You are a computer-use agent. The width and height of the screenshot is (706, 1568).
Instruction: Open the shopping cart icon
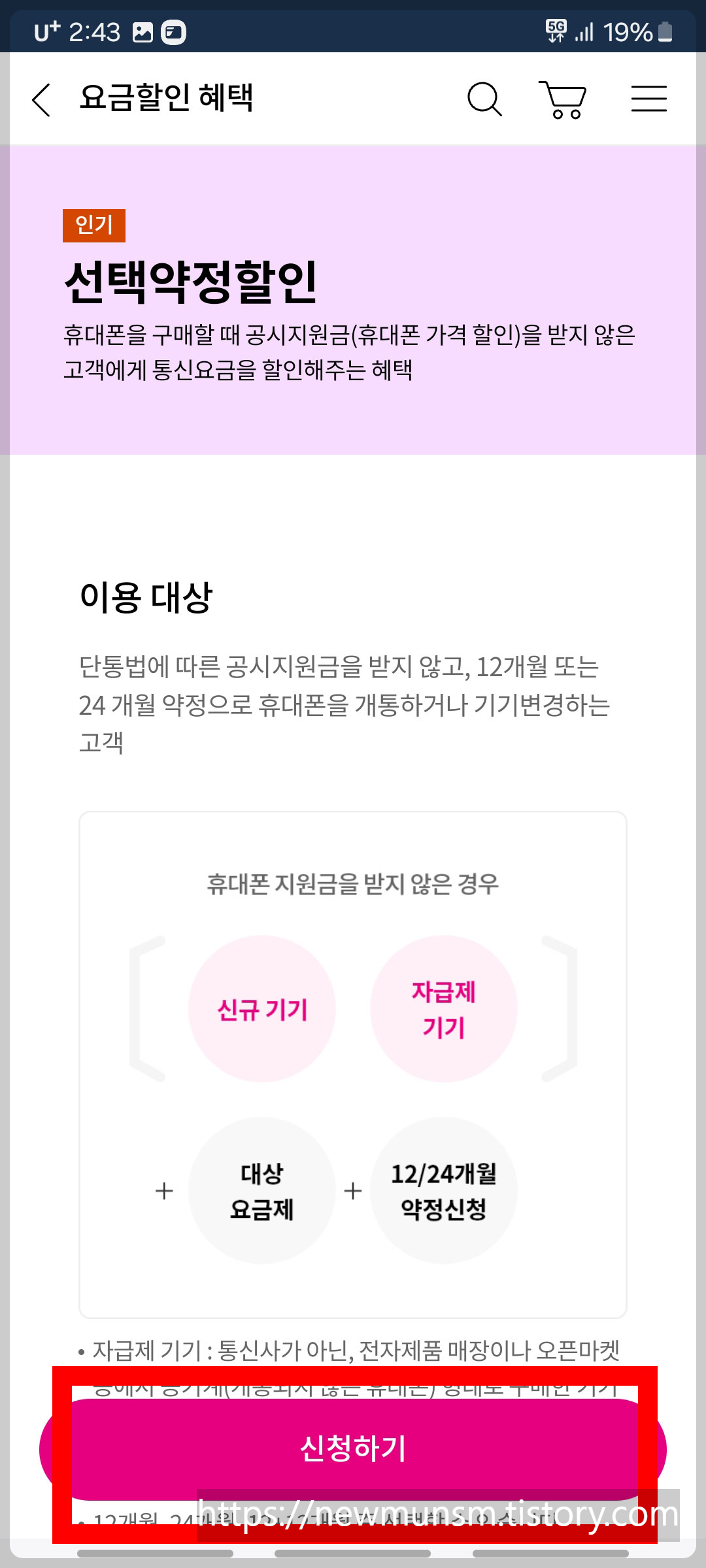(562, 99)
